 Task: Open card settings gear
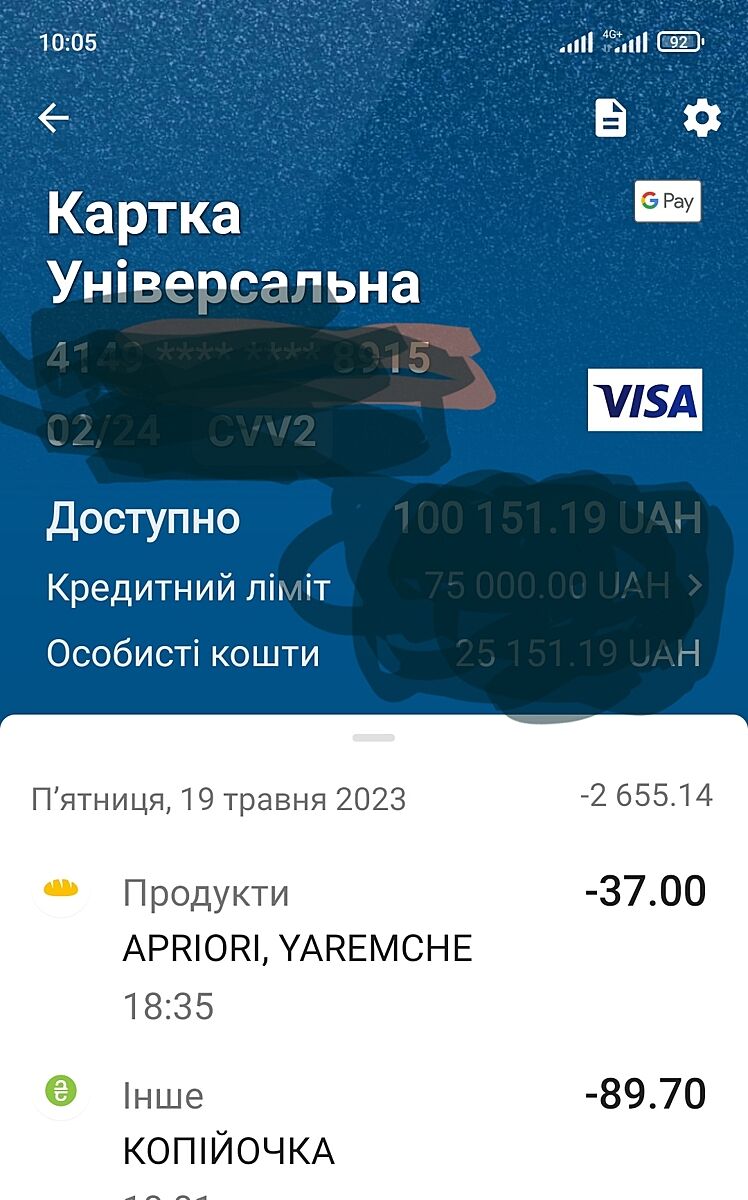pyautogui.click(x=701, y=118)
